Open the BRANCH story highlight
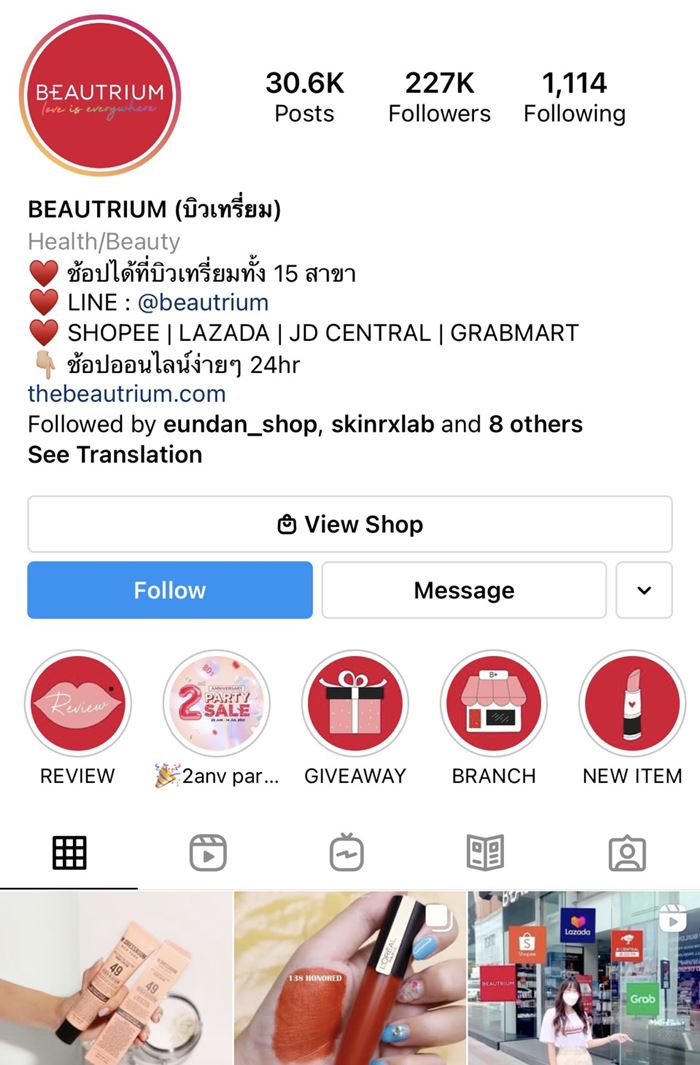This screenshot has height=1065, width=700. coord(493,703)
